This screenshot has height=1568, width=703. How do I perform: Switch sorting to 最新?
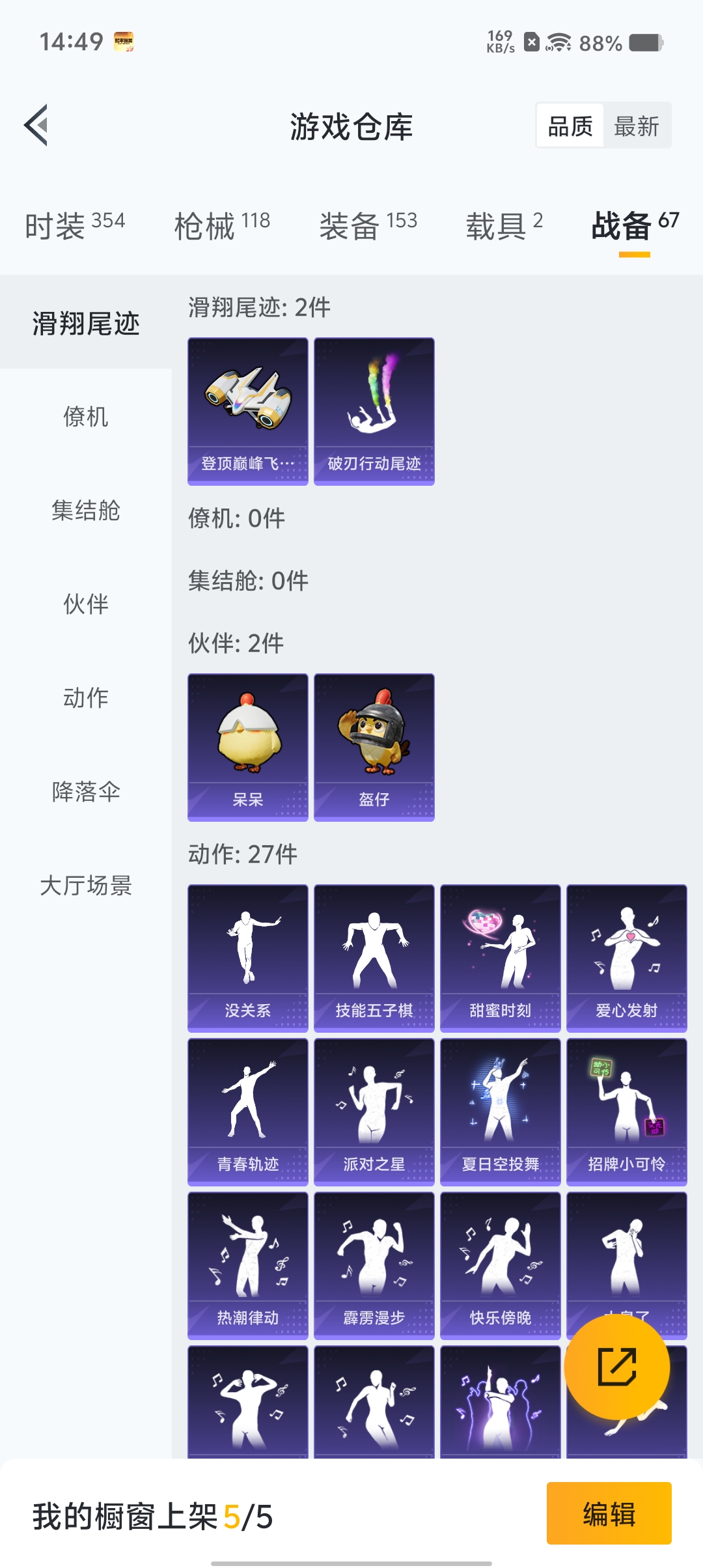point(637,124)
